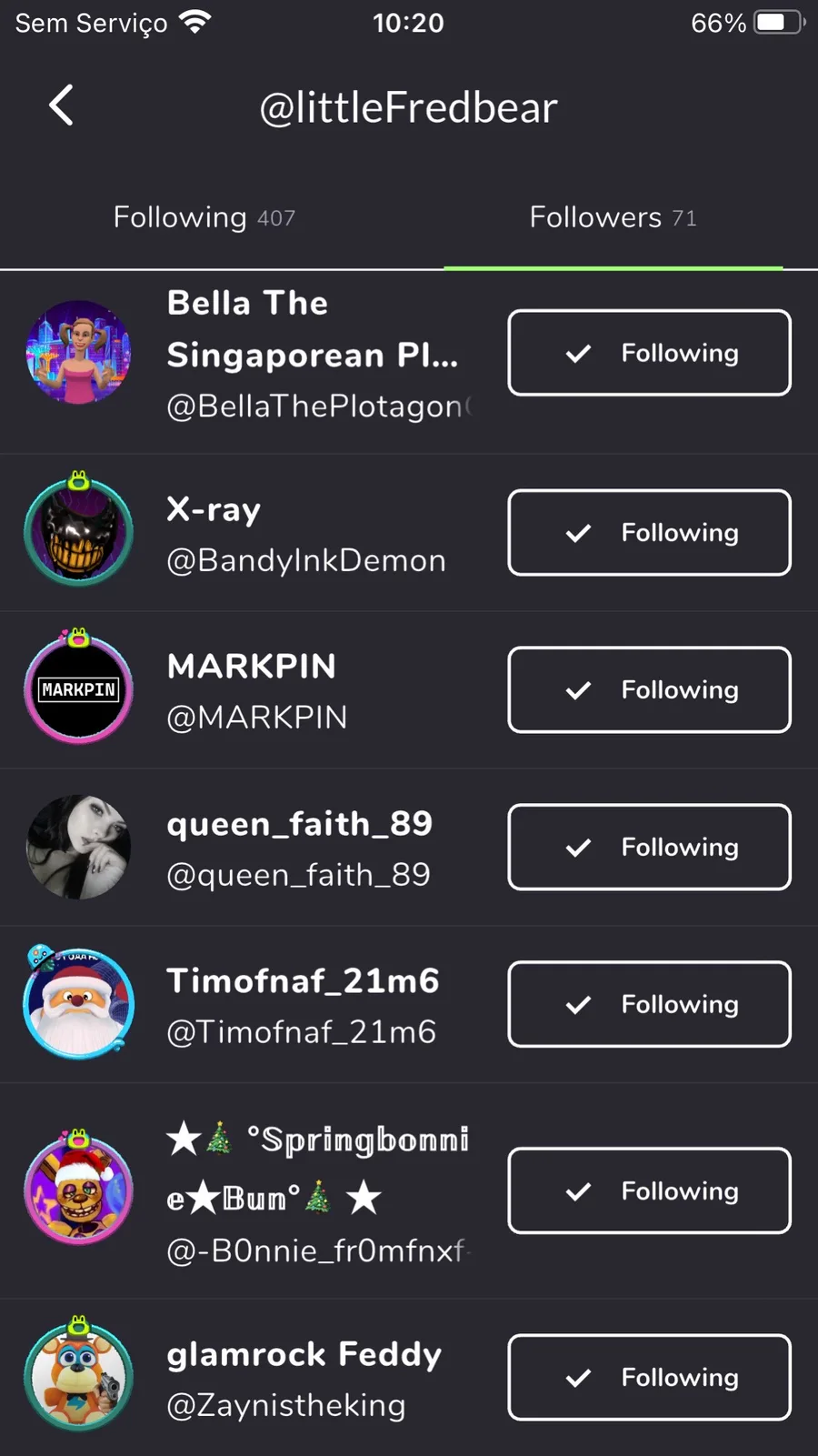Go back using the arrow icon
Viewport: 818px width, 1456px height.
[x=61, y=106]
